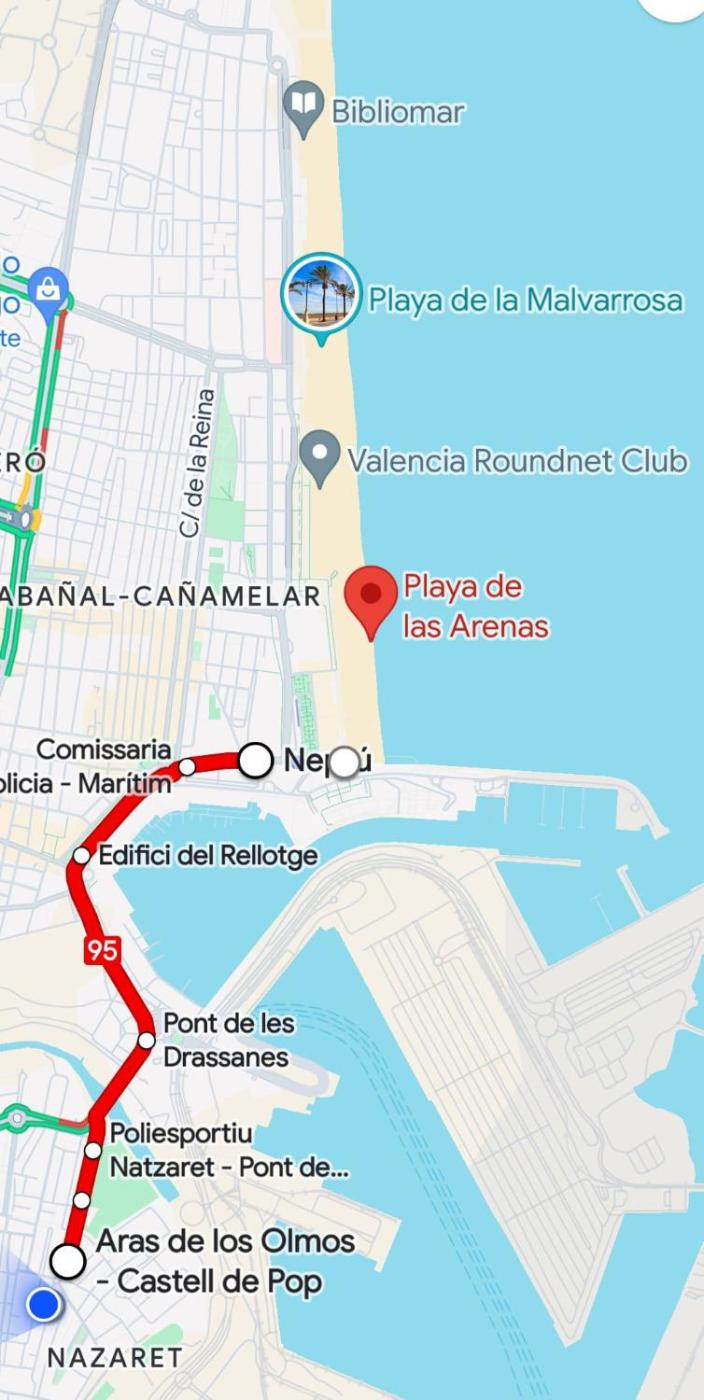
Task: Tap the route 95 bus line badge
Action: coord(102,950)
